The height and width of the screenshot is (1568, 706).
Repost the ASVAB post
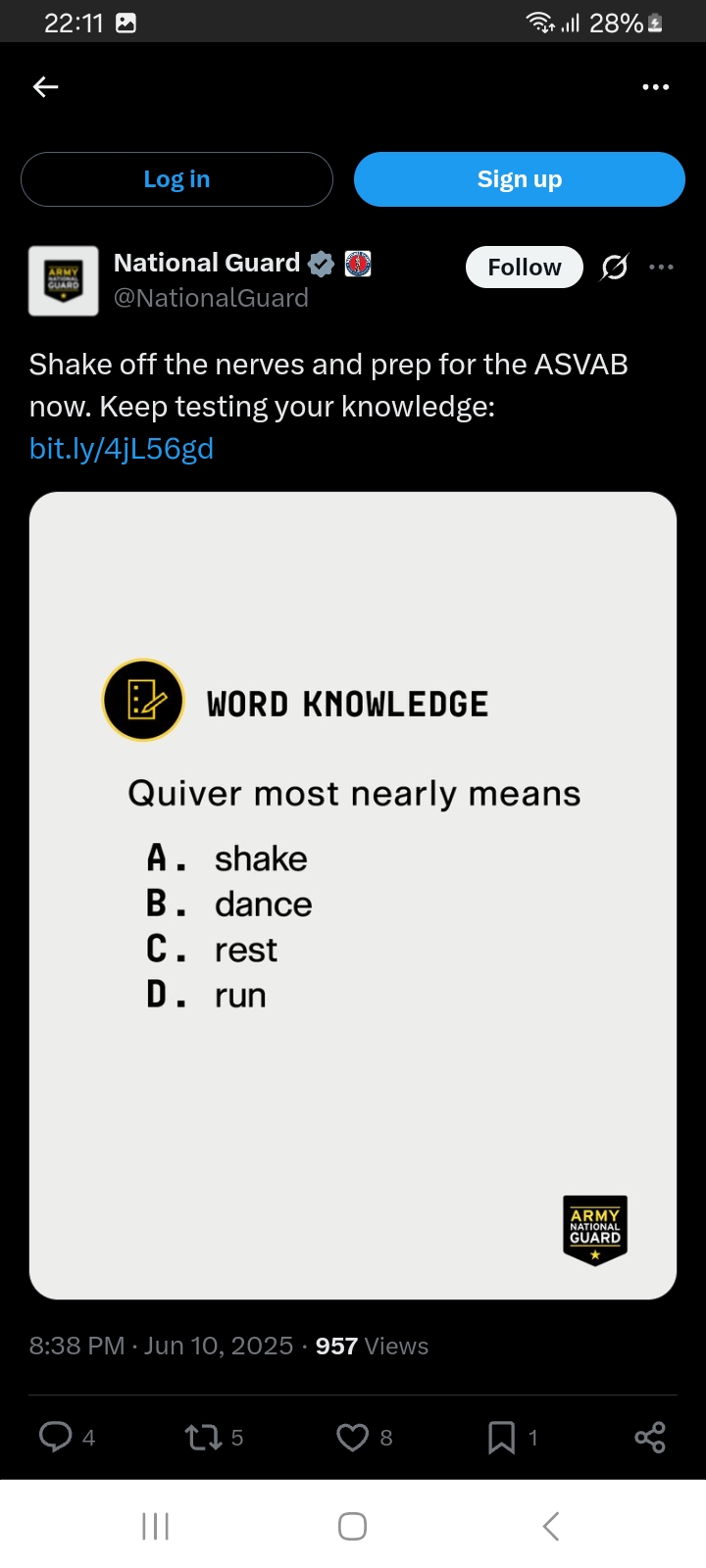[203, 1438]
